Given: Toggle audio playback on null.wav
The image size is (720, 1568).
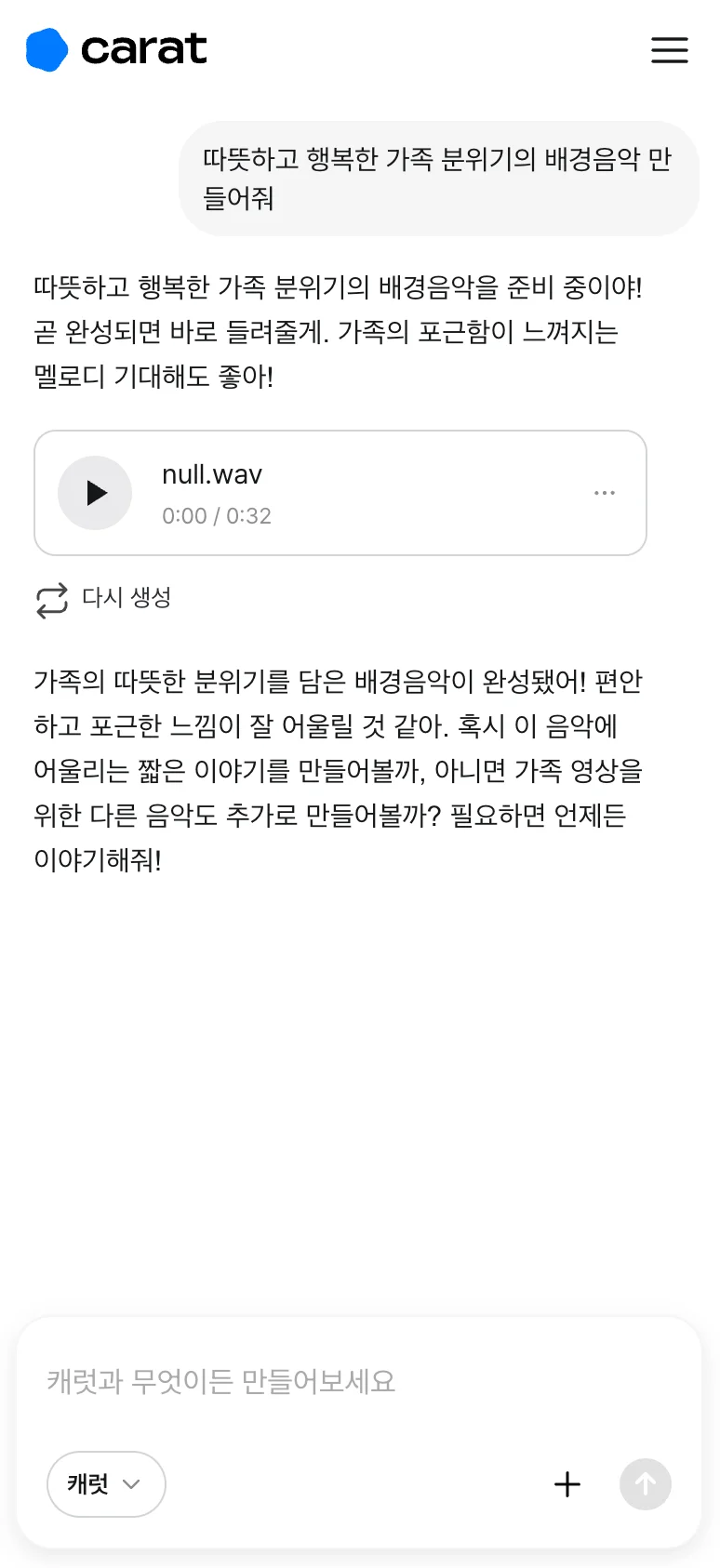Looking at the screenshot, I should 94,493.
